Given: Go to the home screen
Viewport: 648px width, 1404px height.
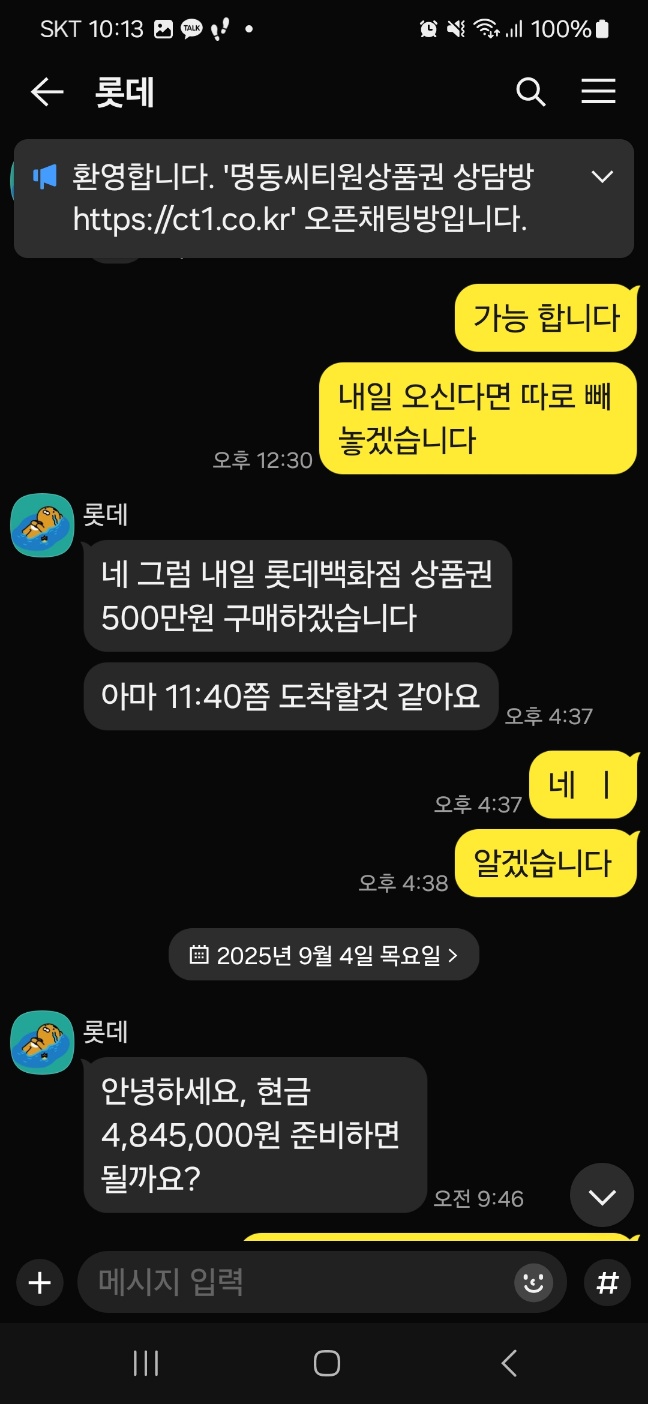Looking at the screenshot, I should [x=326, y=1363].
